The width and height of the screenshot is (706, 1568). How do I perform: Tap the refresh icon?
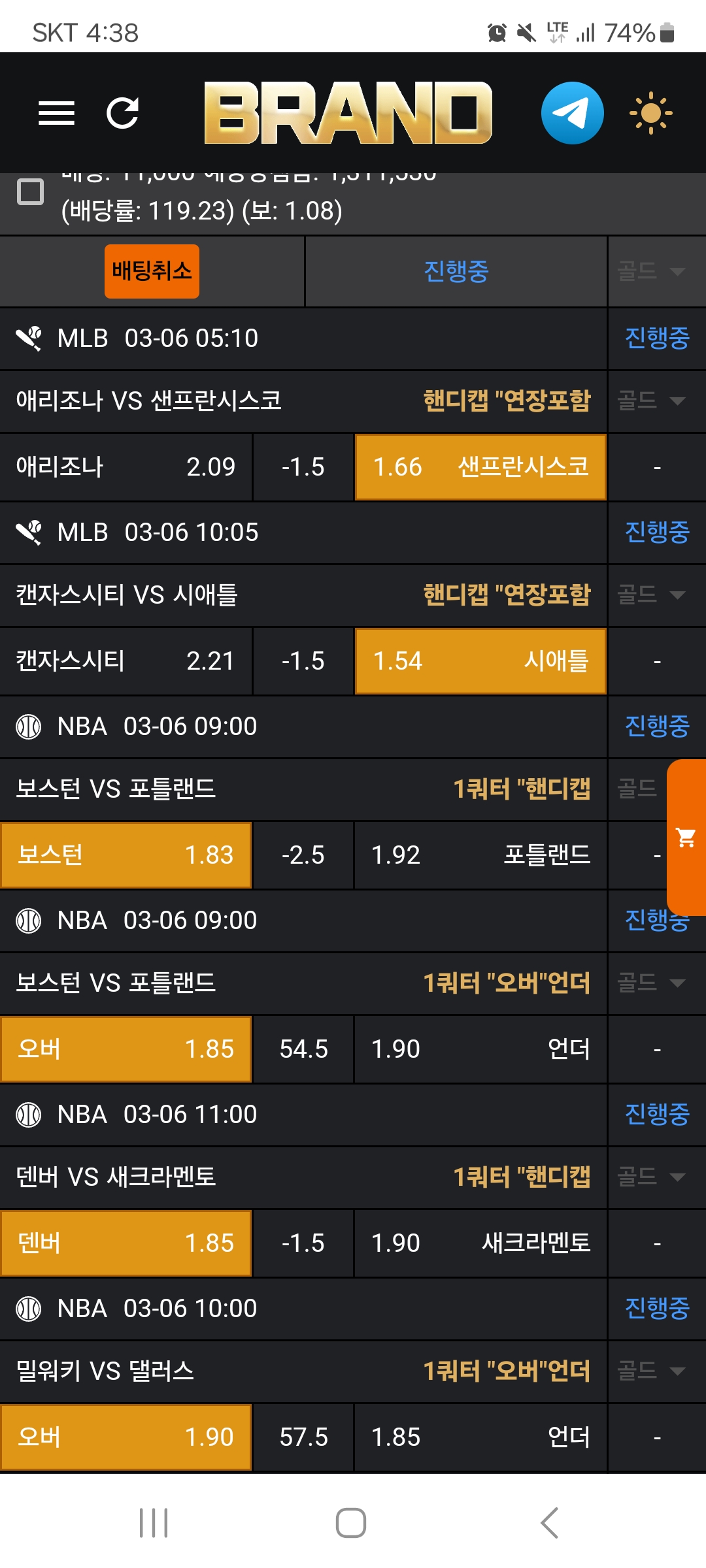[x=122, y=113]
